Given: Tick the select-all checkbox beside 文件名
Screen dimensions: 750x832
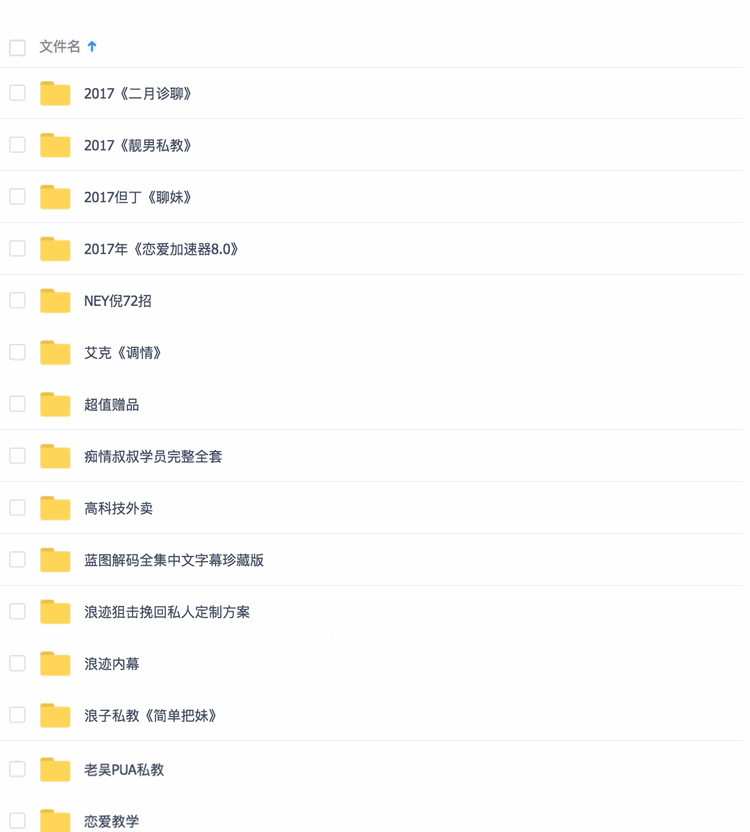Looking at the screenshot, I should click(x=17, y=47).
